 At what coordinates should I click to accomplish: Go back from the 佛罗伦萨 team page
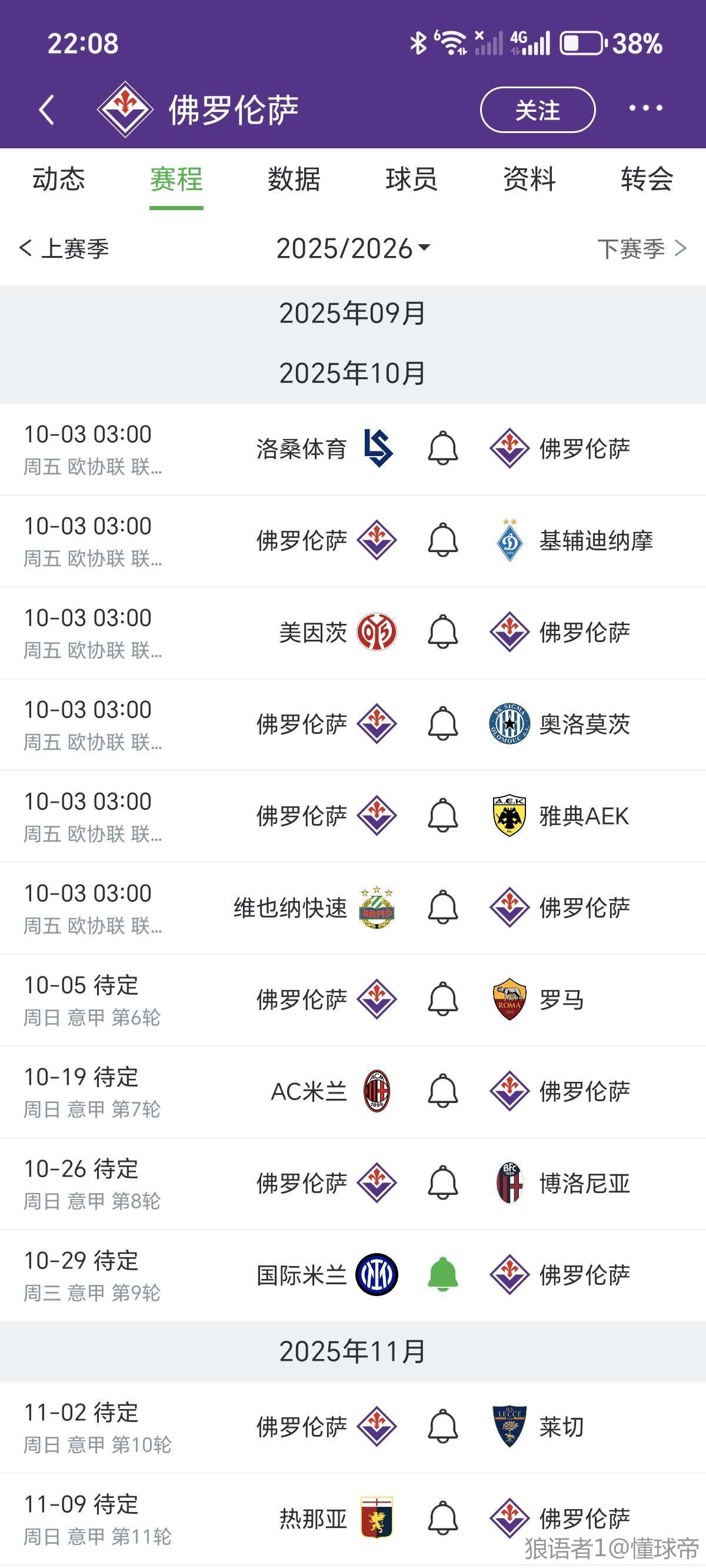pyautogui.click(x=46, y=109)
